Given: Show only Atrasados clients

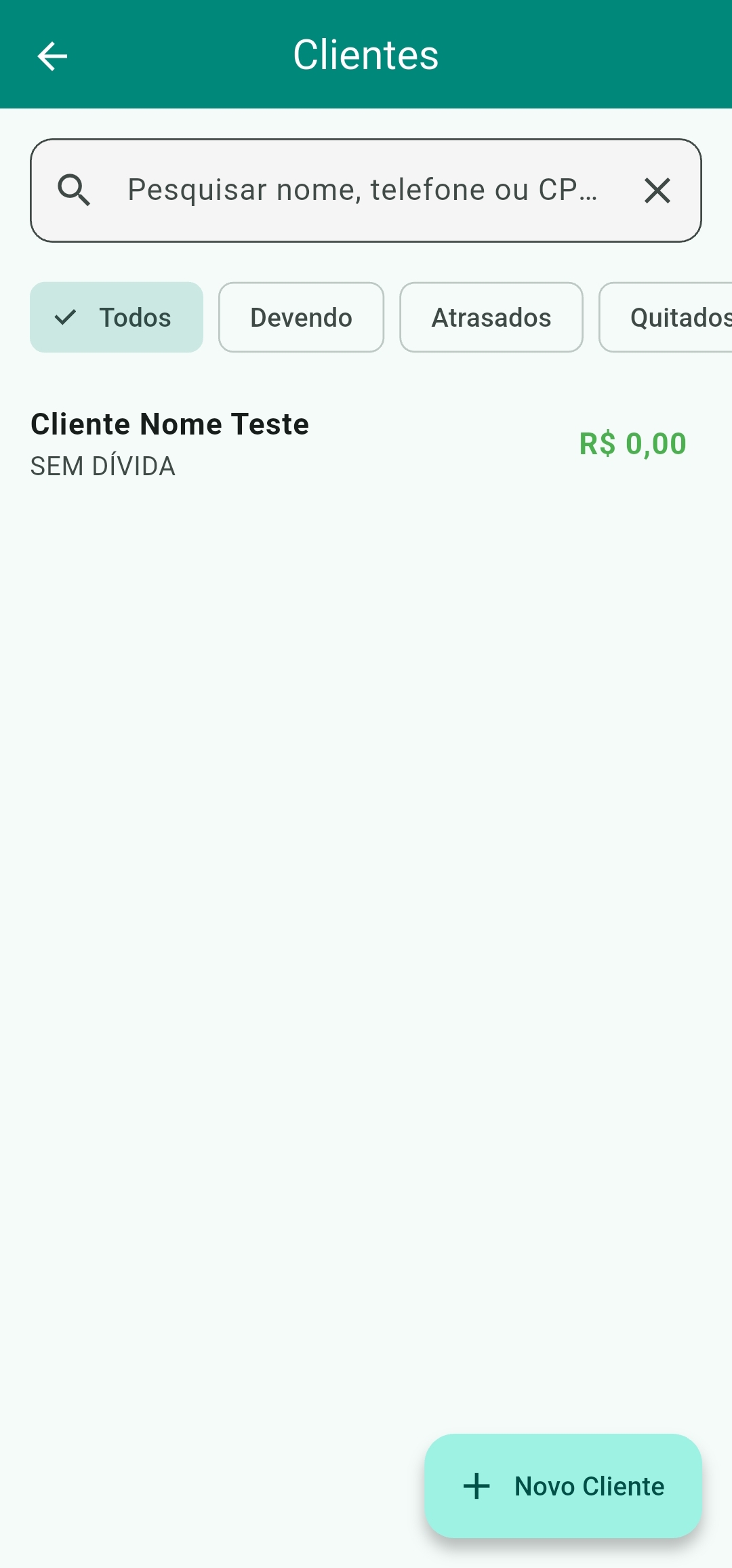Looking at the screenshot, I should click(x=491, y=317).
